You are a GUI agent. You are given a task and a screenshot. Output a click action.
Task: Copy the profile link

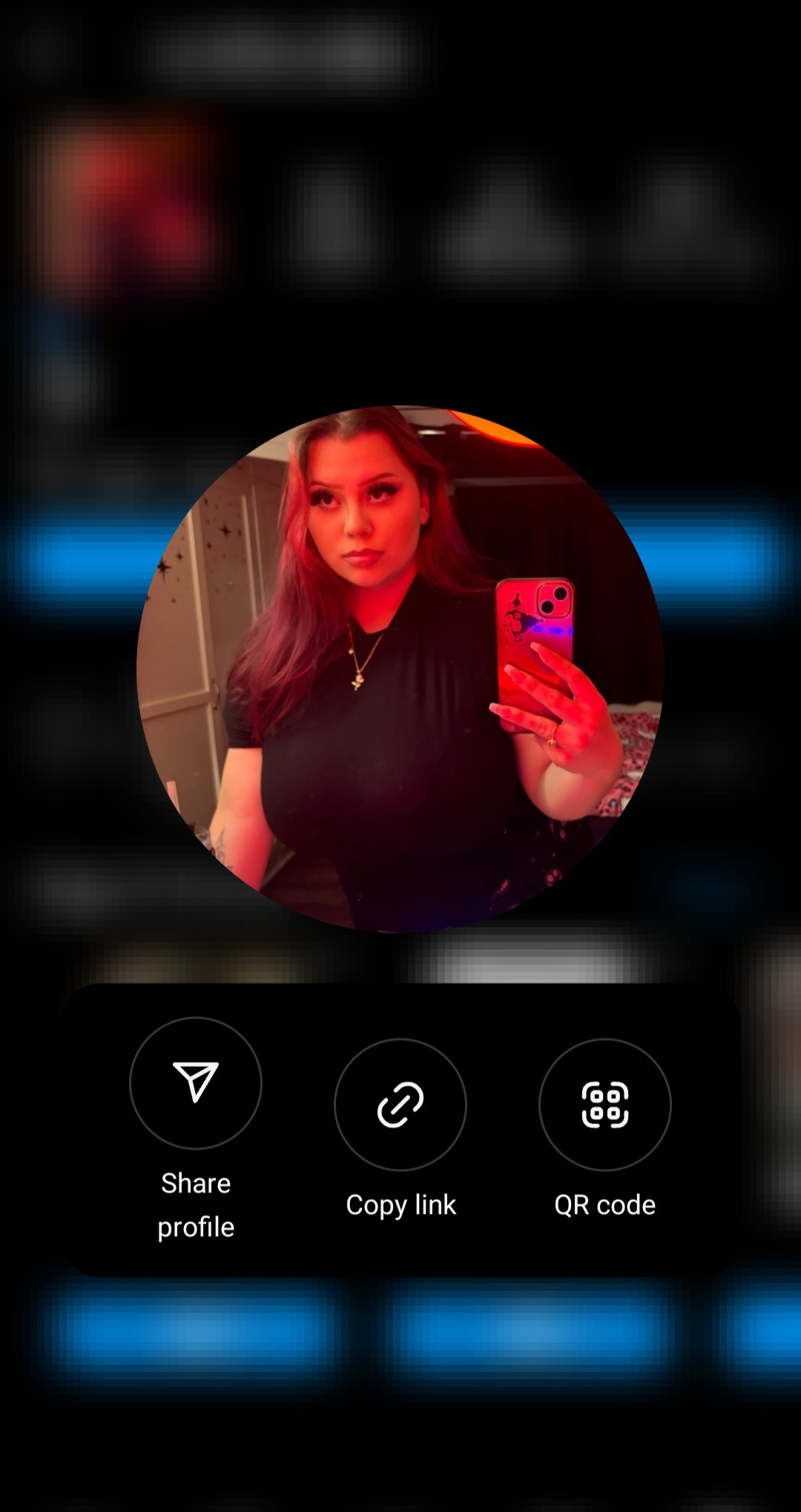400,1104
